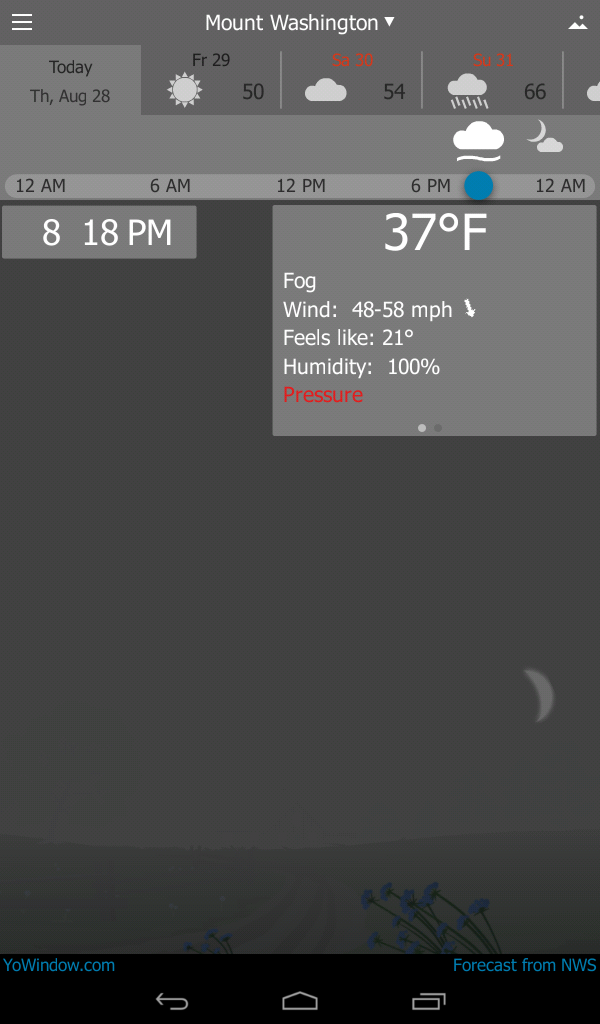Switch to Sunday 31 forecast

click(x=493, y=81)
